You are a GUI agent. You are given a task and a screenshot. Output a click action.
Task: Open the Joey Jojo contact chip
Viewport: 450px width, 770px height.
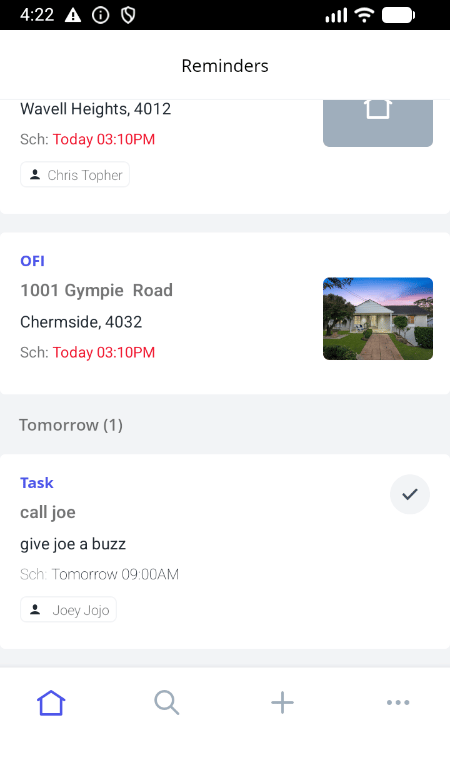(x=68, y=610)
